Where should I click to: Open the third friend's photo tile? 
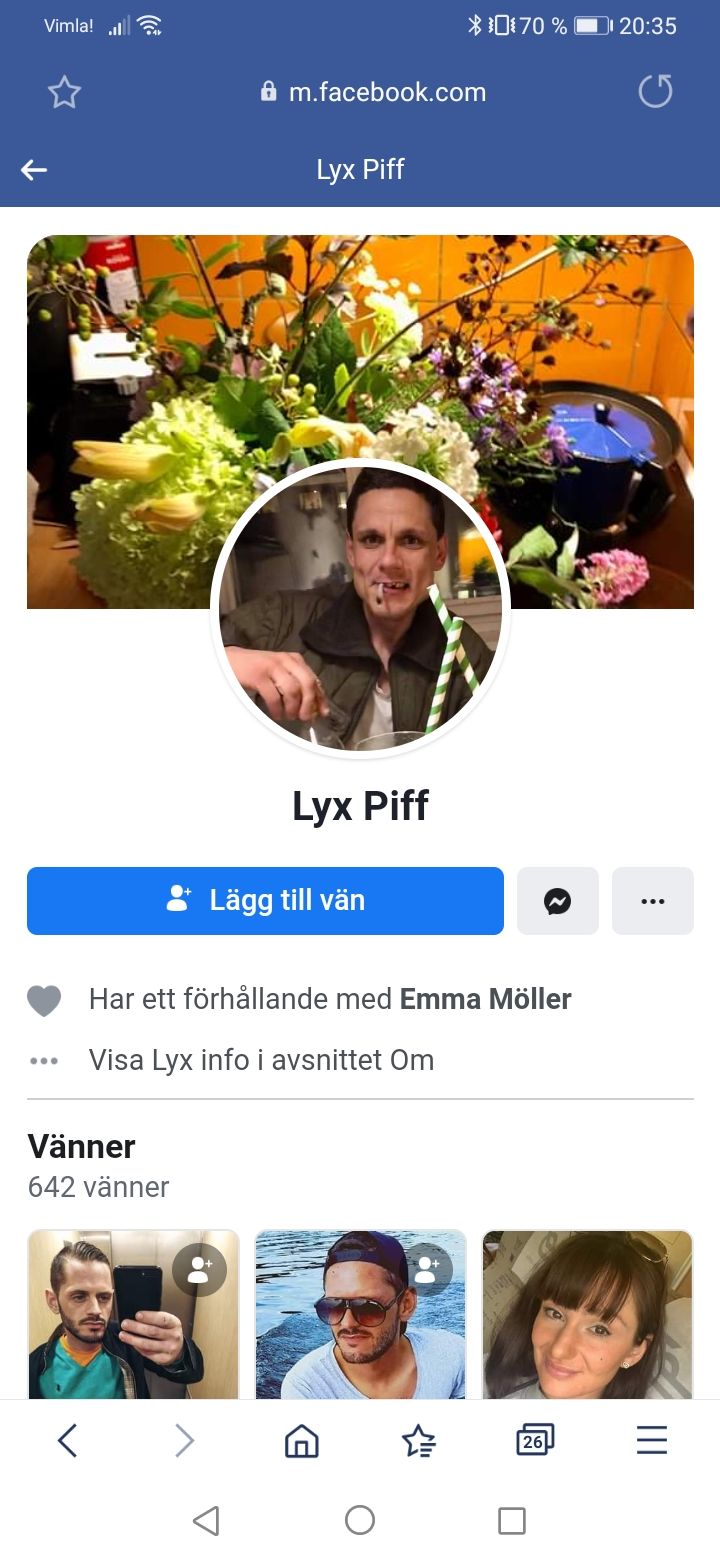coord(588,1314)
